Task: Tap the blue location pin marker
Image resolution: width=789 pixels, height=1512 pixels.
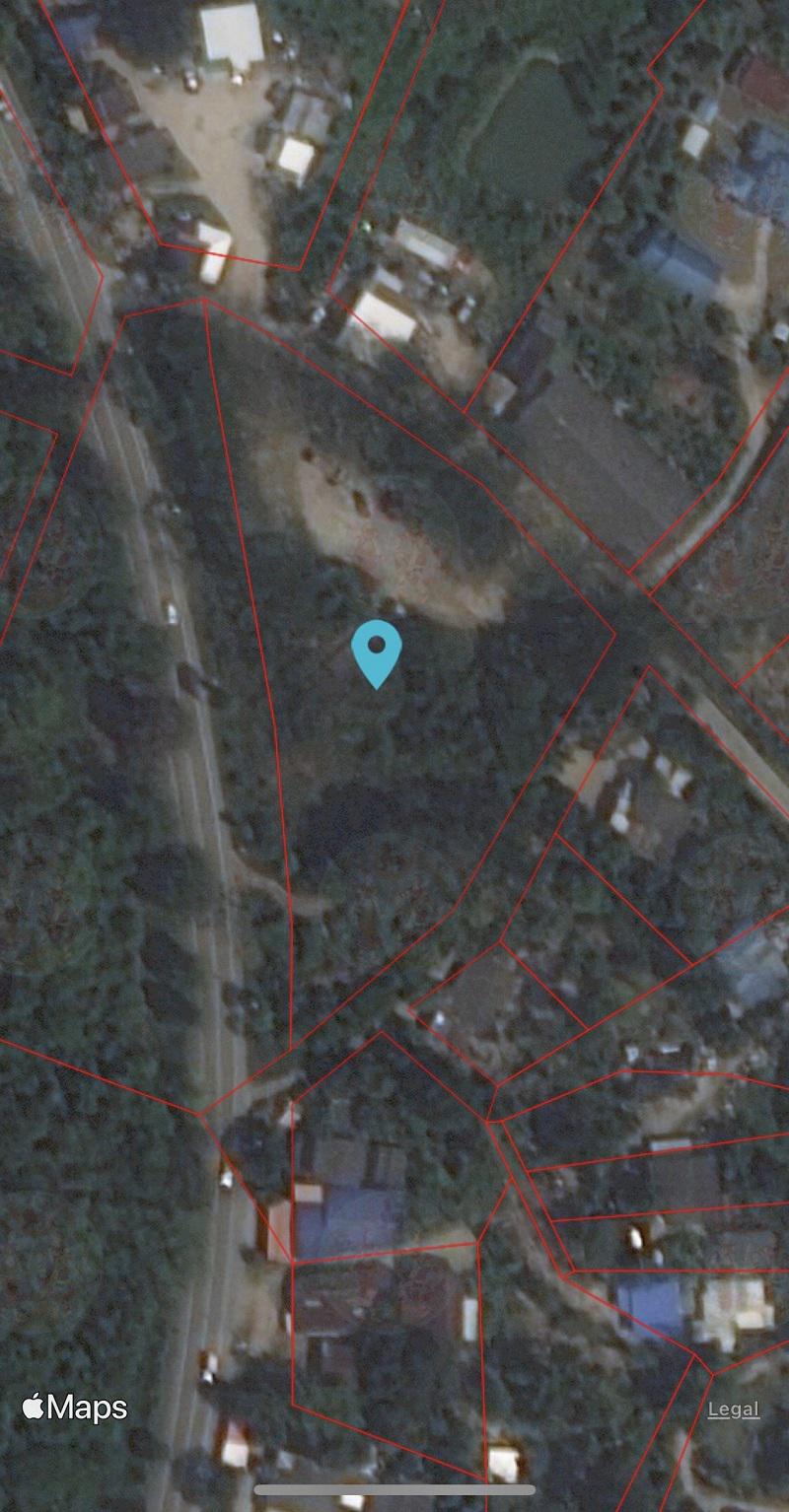Action: click(377, 653)
